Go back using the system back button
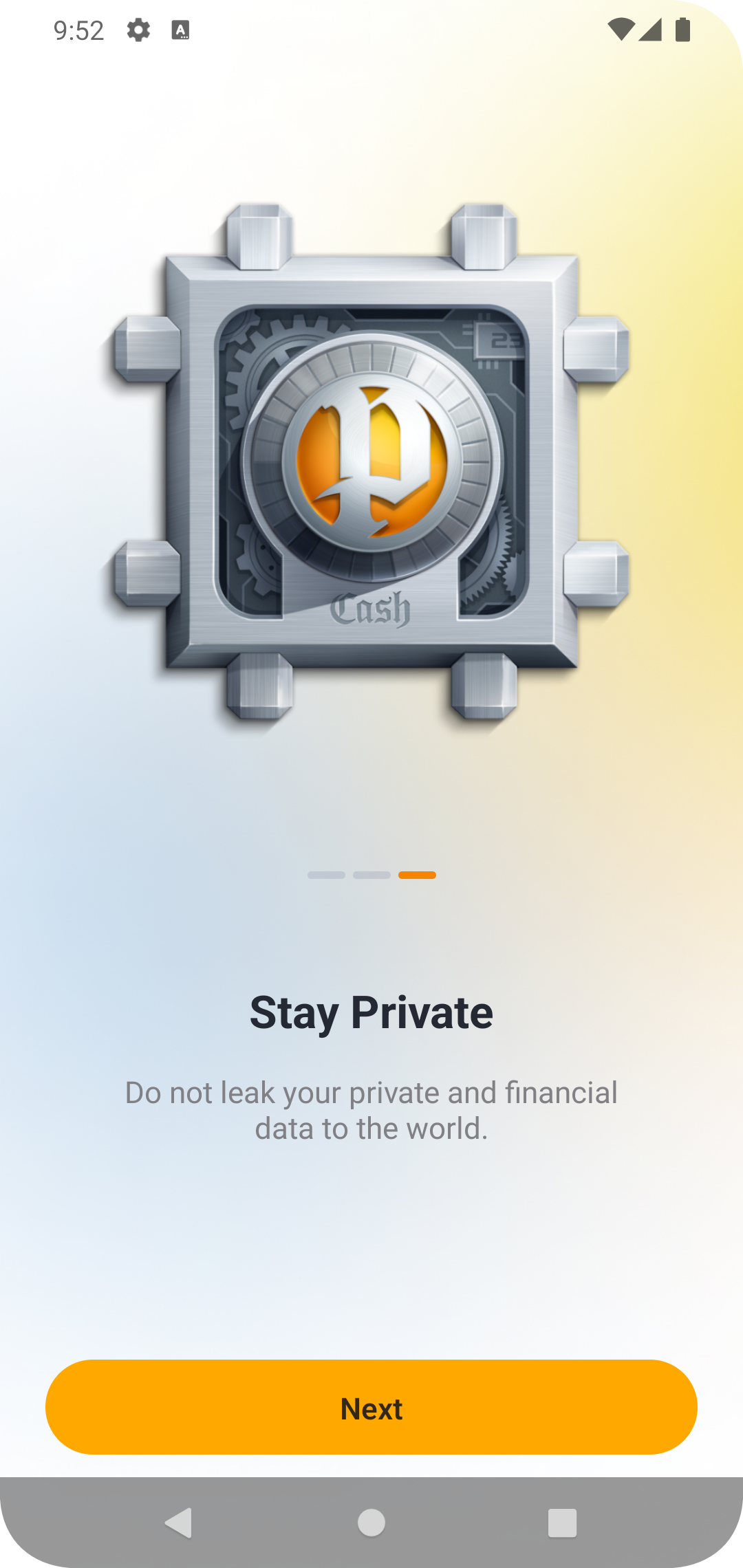Viewport: 743px width, 1568px height. [x=179, y=1523]
